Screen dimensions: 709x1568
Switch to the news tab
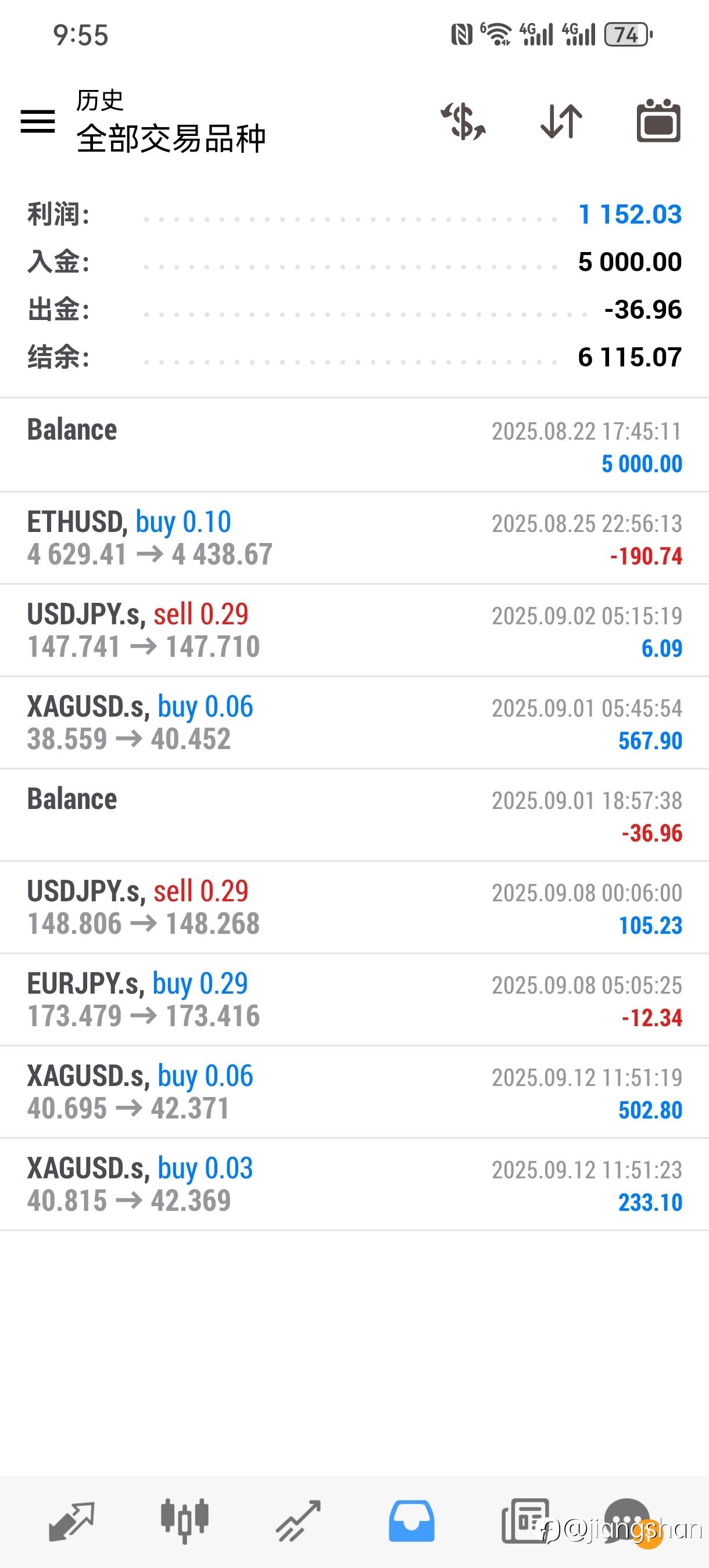(x=525, y=1521)
